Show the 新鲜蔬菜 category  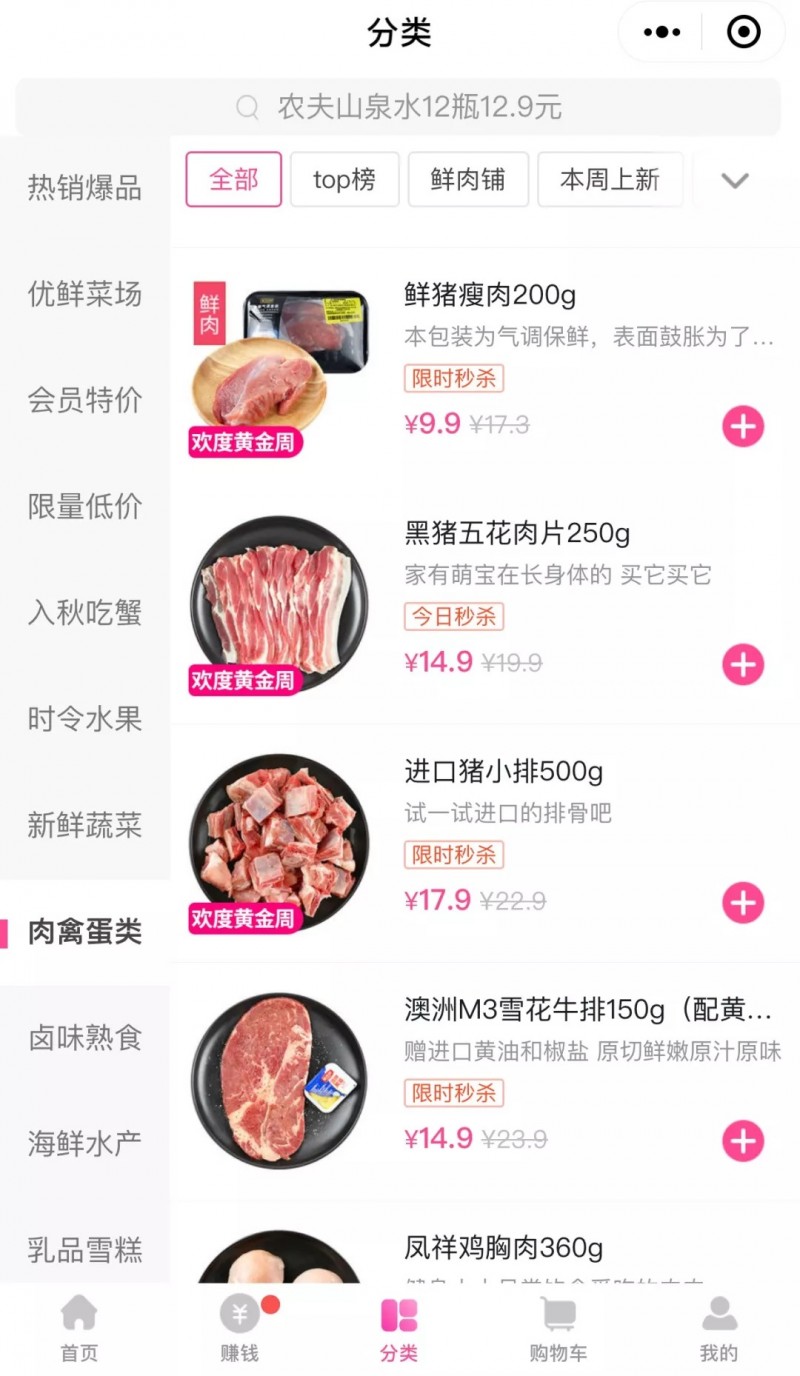85,825
